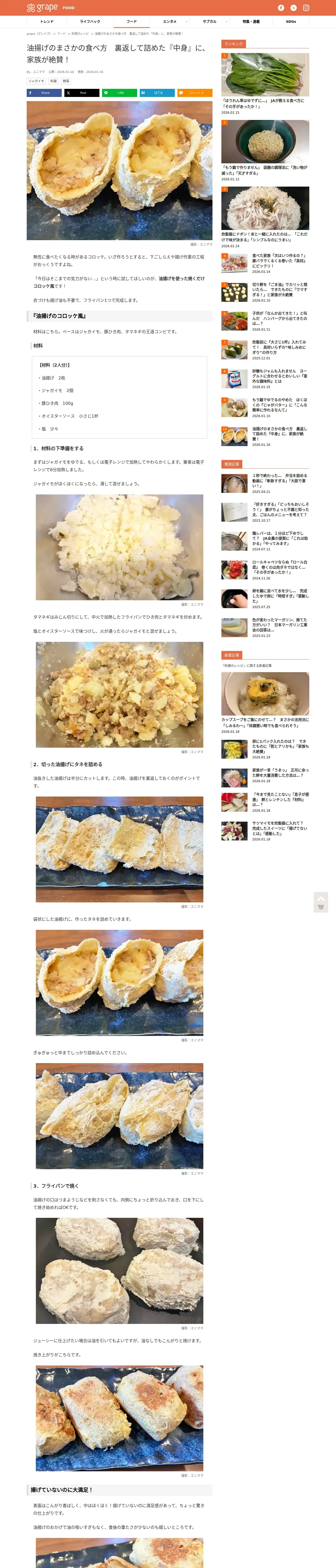Open grape's Instagram icon in header

306,8
